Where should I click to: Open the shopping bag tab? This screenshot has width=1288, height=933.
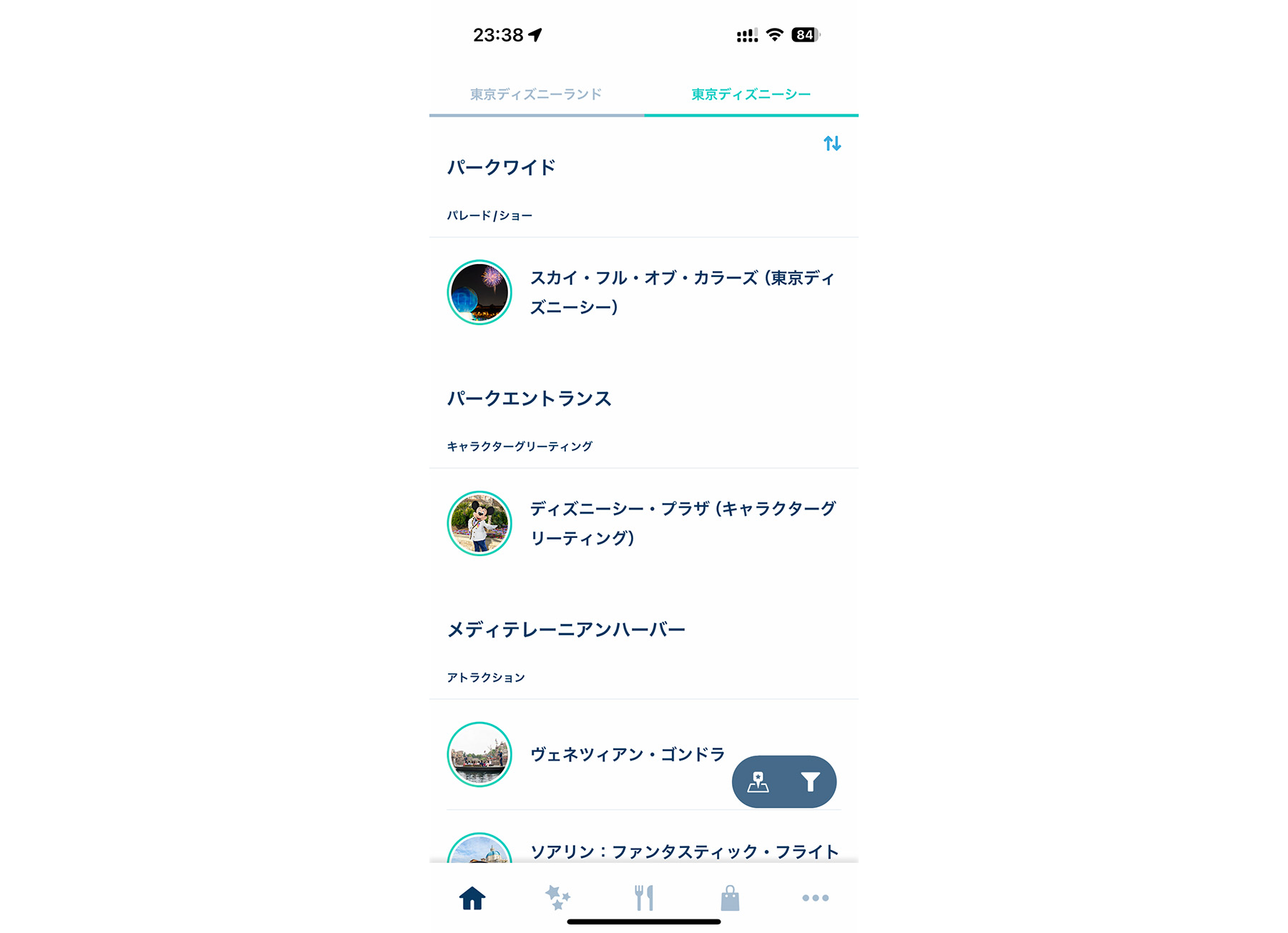[730, 897]
